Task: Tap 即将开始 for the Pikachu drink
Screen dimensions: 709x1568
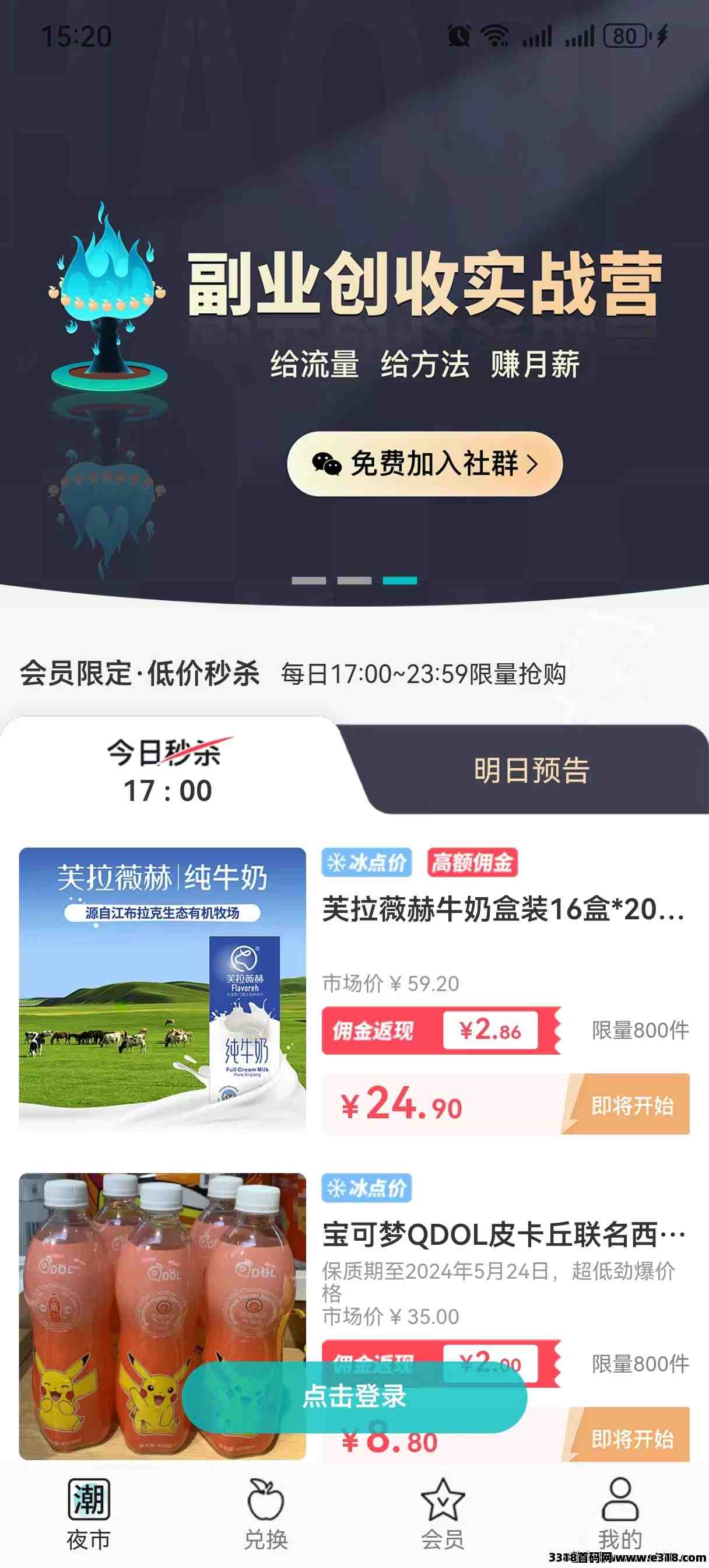Action: 630,1440
